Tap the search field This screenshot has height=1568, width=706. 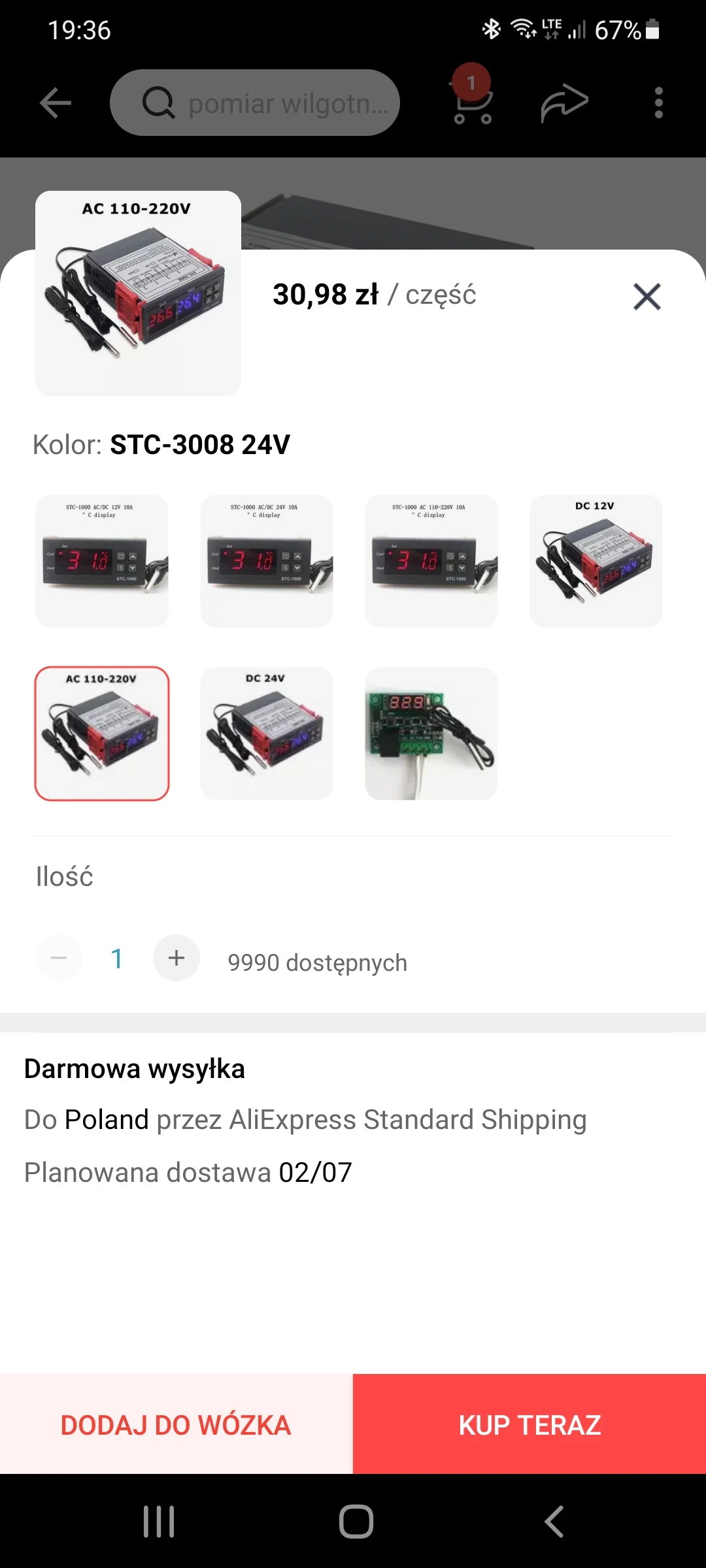[255, 103]
